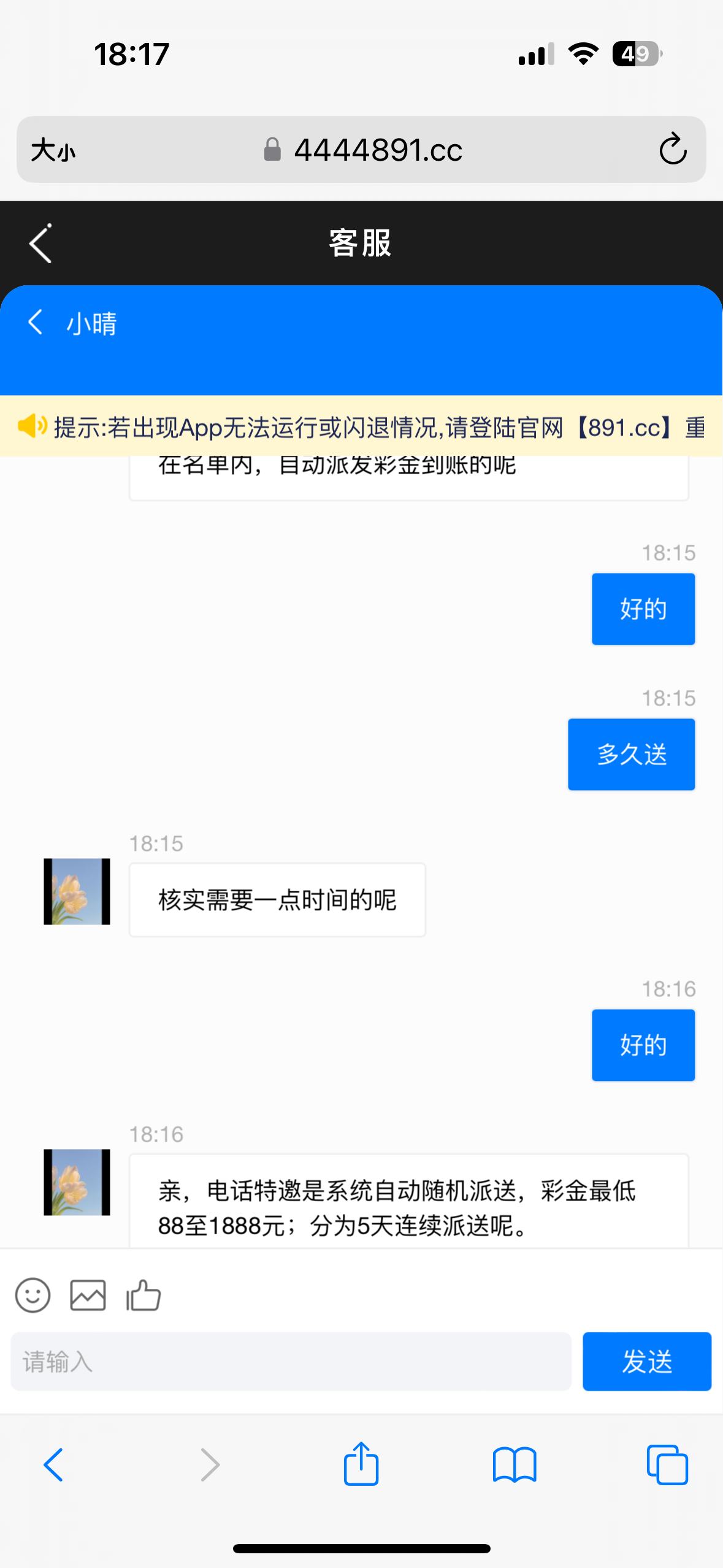Screen dimensions: 723x1568
Task: Tap the thumbs-up rating icon
Action: 143,1295
